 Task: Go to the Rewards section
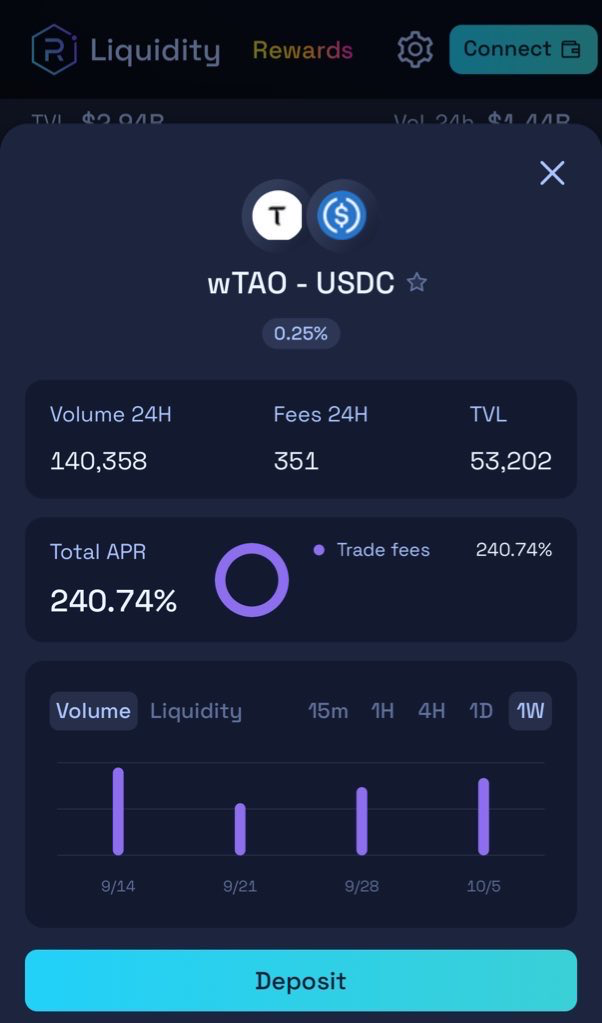point(302,50)
